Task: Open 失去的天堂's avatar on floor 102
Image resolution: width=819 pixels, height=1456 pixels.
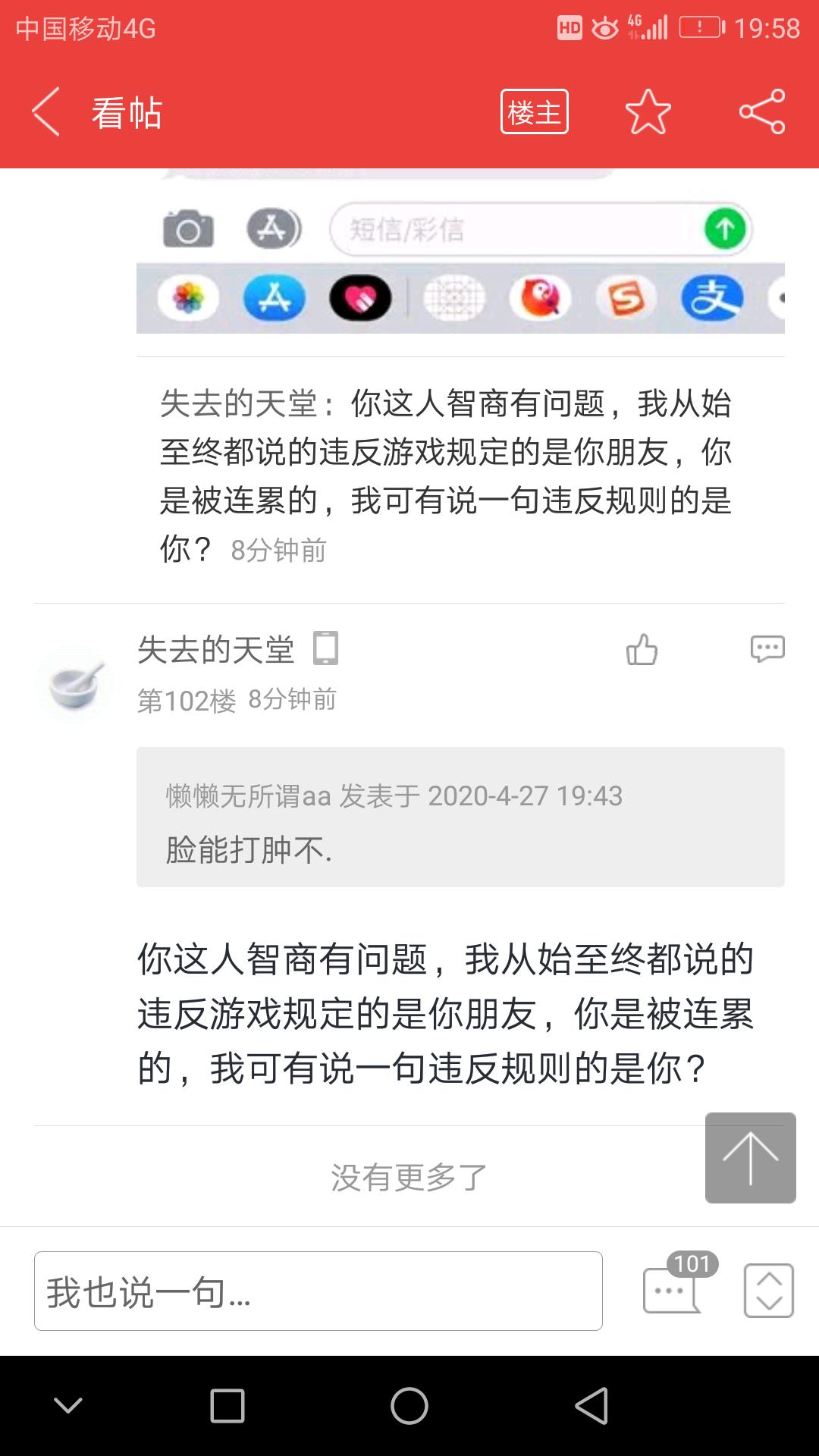Action: pyautogui.click(x=74, y=682)
